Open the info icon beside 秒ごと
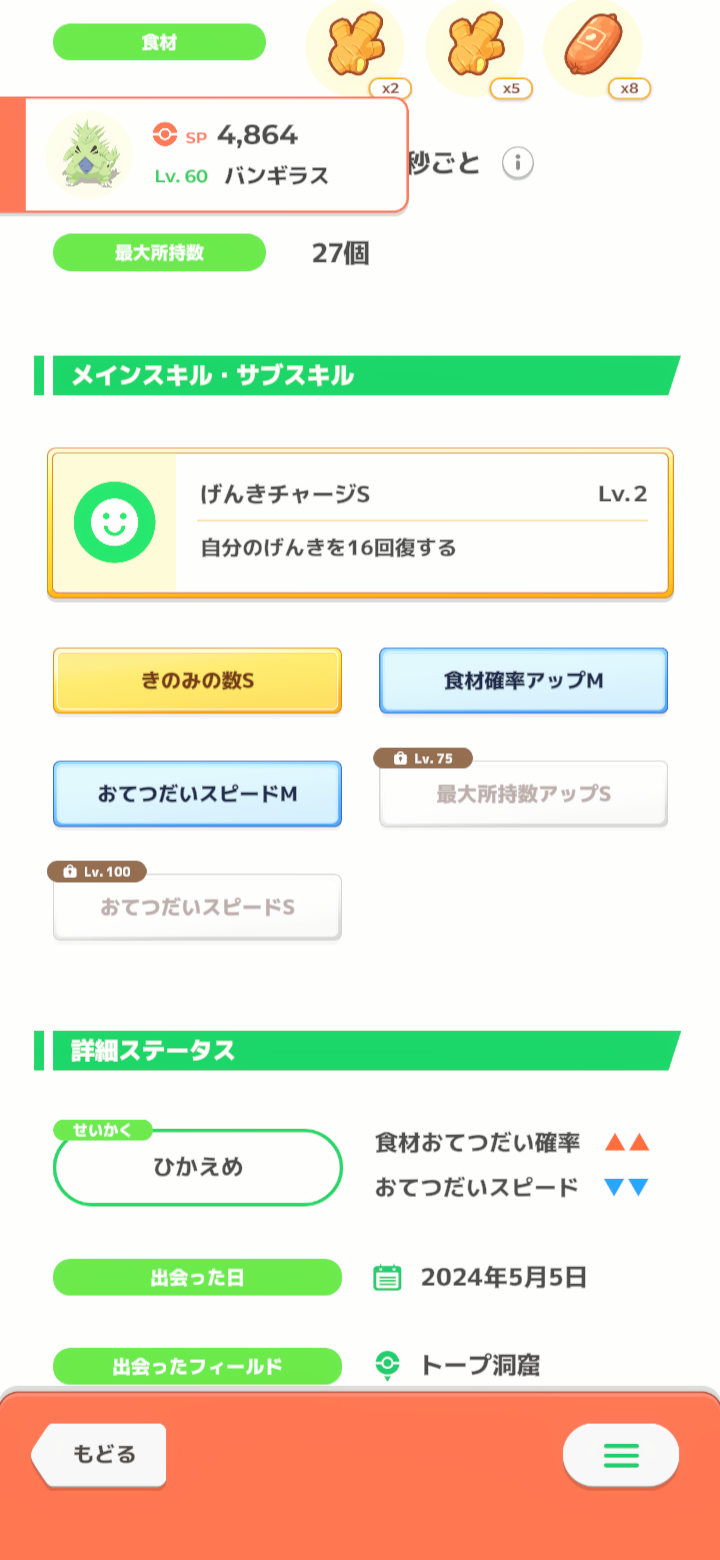Screen dimensions: 720x1560 click(x=517, y=164)
